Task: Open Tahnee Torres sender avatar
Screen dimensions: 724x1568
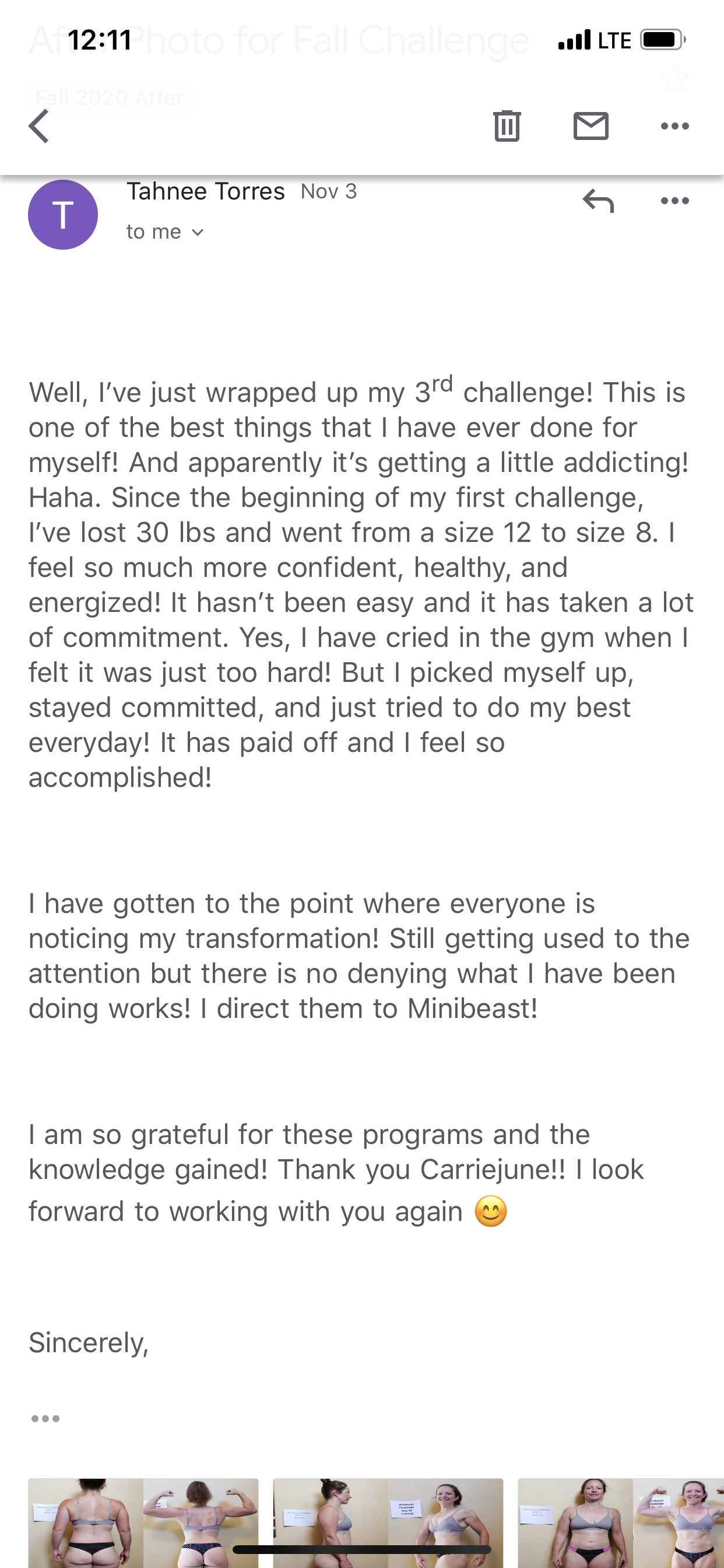Action: (63, 214)
